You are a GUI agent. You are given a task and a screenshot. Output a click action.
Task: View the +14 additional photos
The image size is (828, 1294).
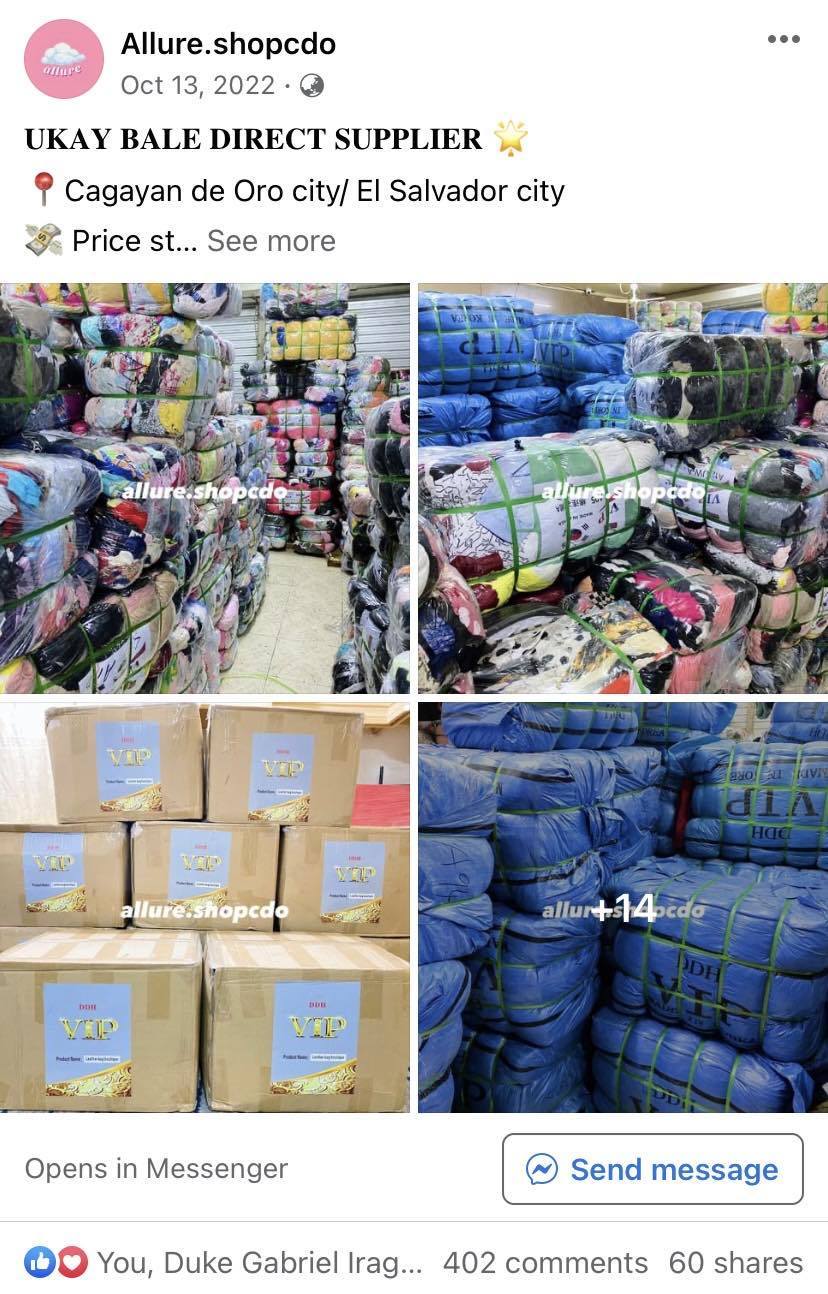click(x=623, y=906)
